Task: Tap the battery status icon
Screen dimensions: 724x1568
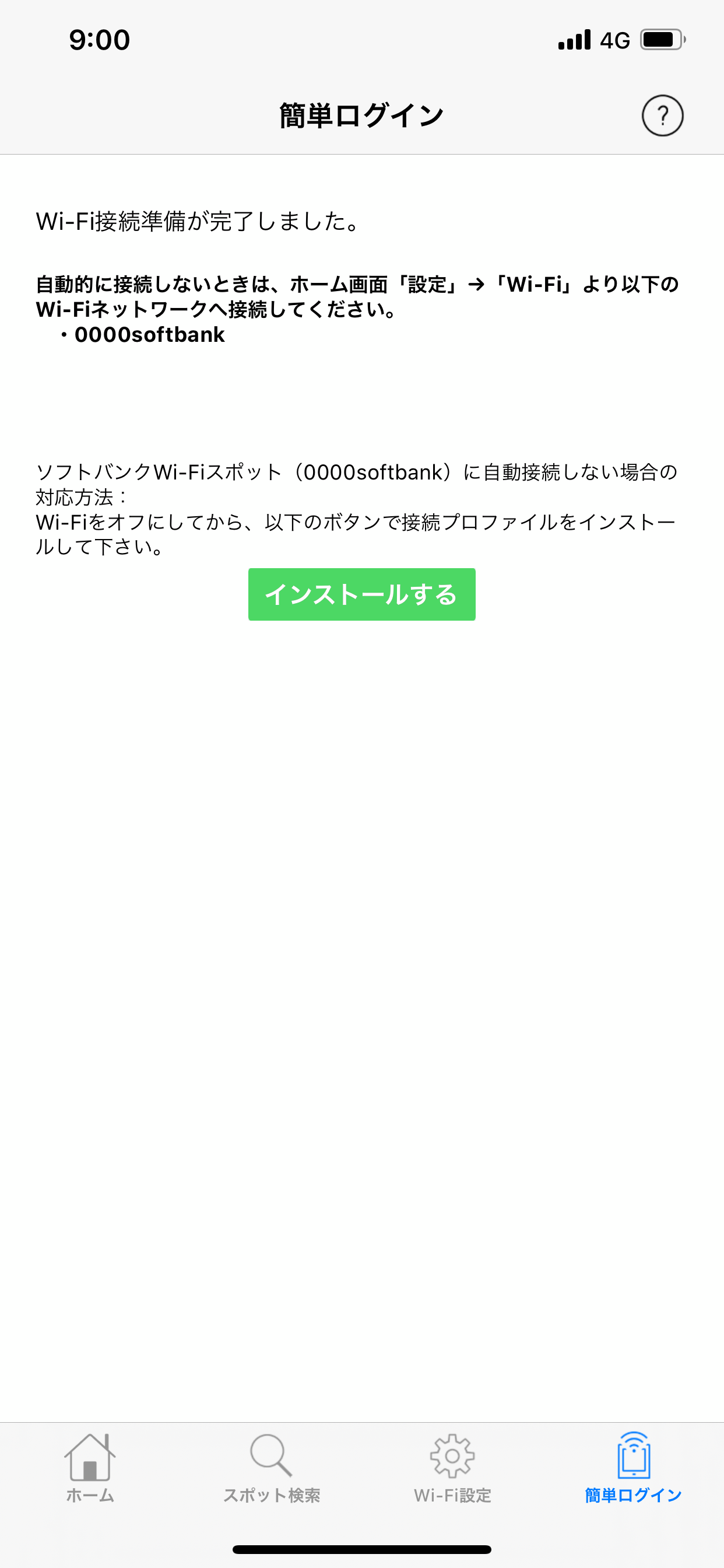Action: (x=661, y=38)
